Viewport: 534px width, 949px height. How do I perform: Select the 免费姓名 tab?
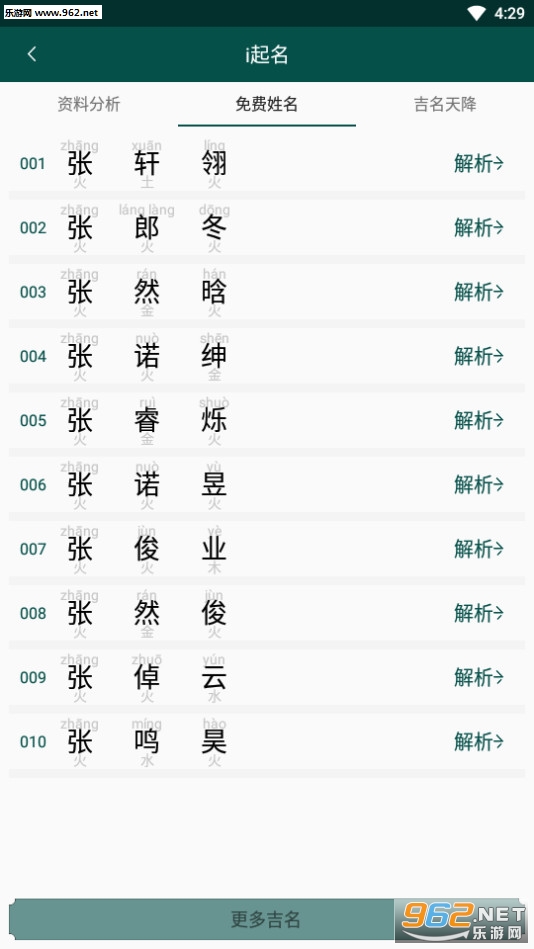click(x=266, y=104)
